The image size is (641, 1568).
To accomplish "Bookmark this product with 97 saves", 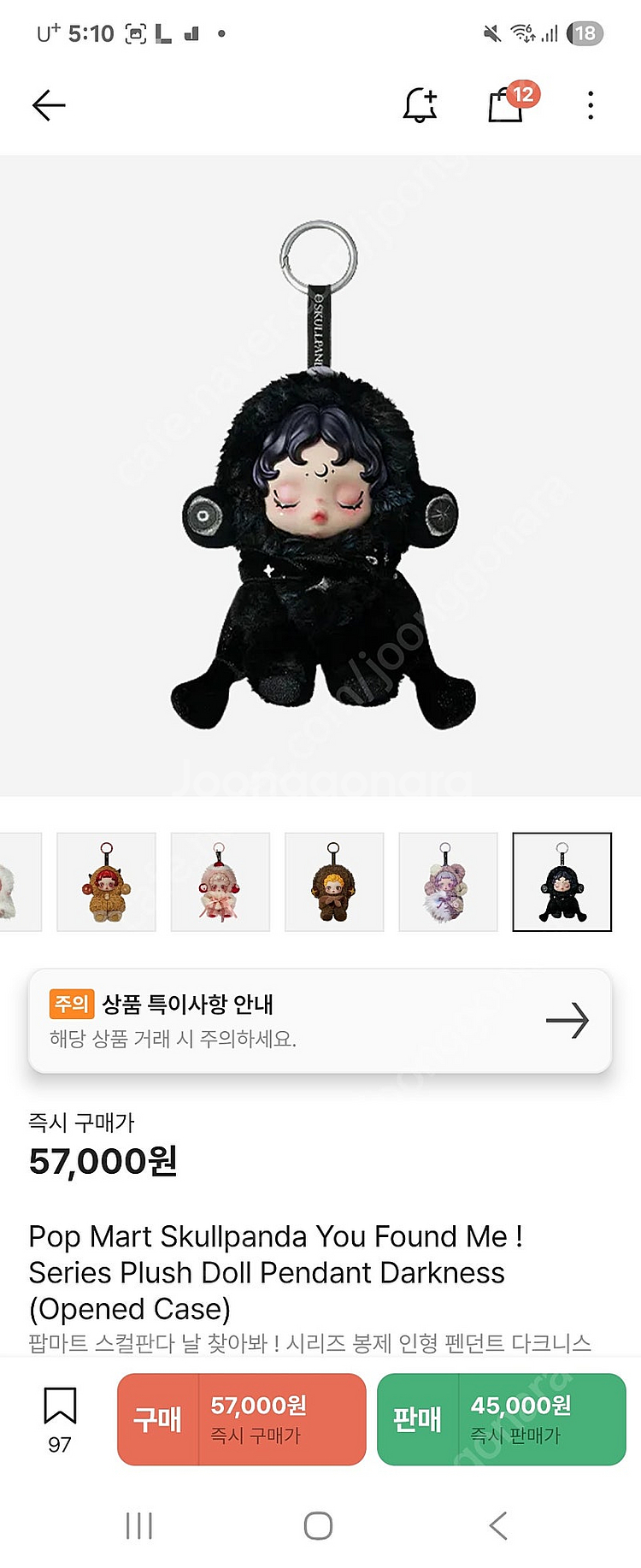I will coord(60,1418).
